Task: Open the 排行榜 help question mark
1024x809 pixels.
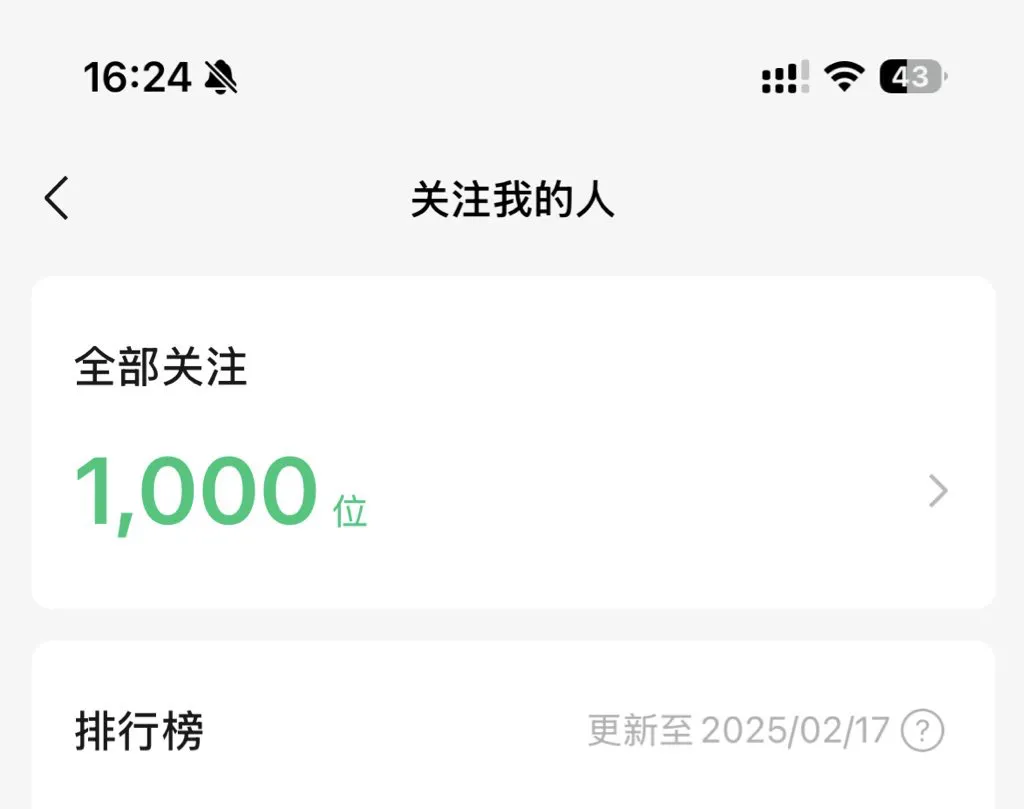Action: click(x=922, y=731)
